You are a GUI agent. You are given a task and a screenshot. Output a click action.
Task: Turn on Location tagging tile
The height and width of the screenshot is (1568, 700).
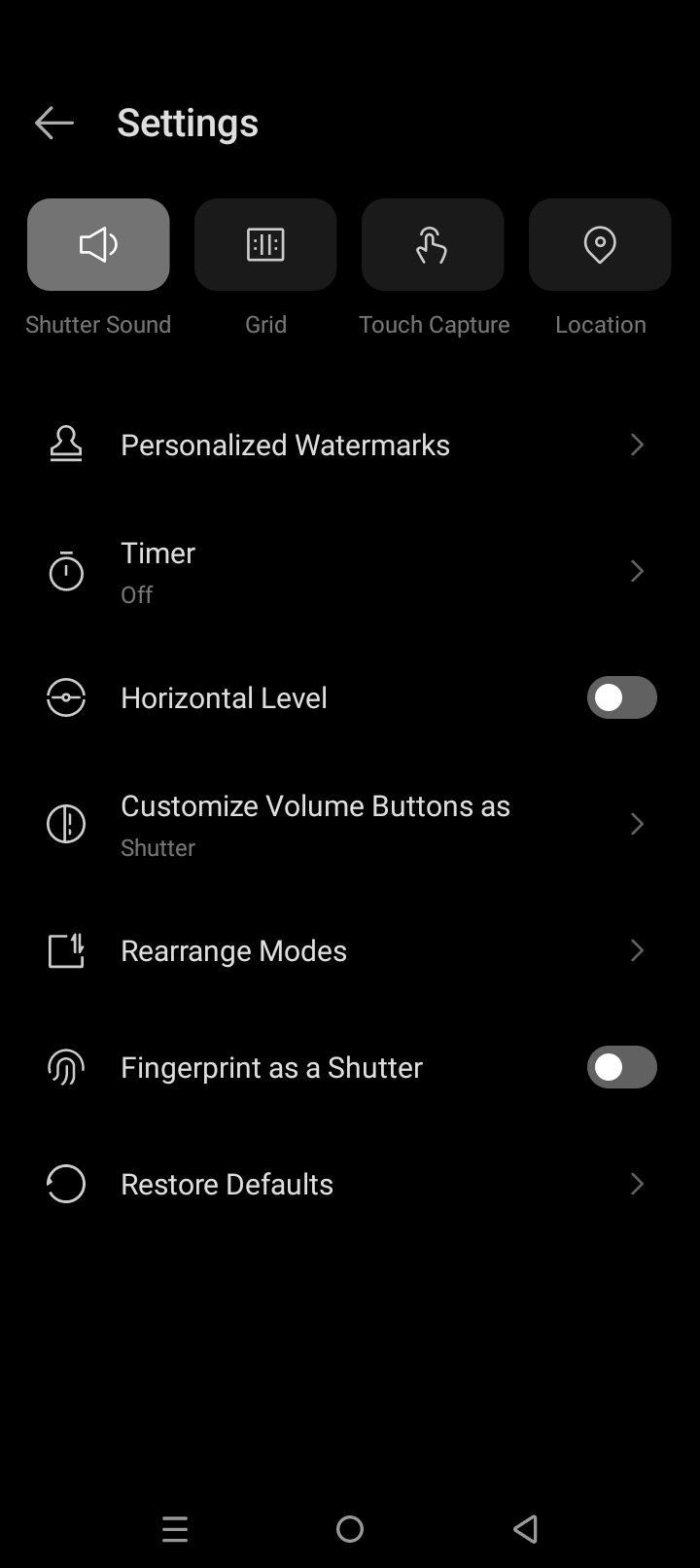coord(600,244)
